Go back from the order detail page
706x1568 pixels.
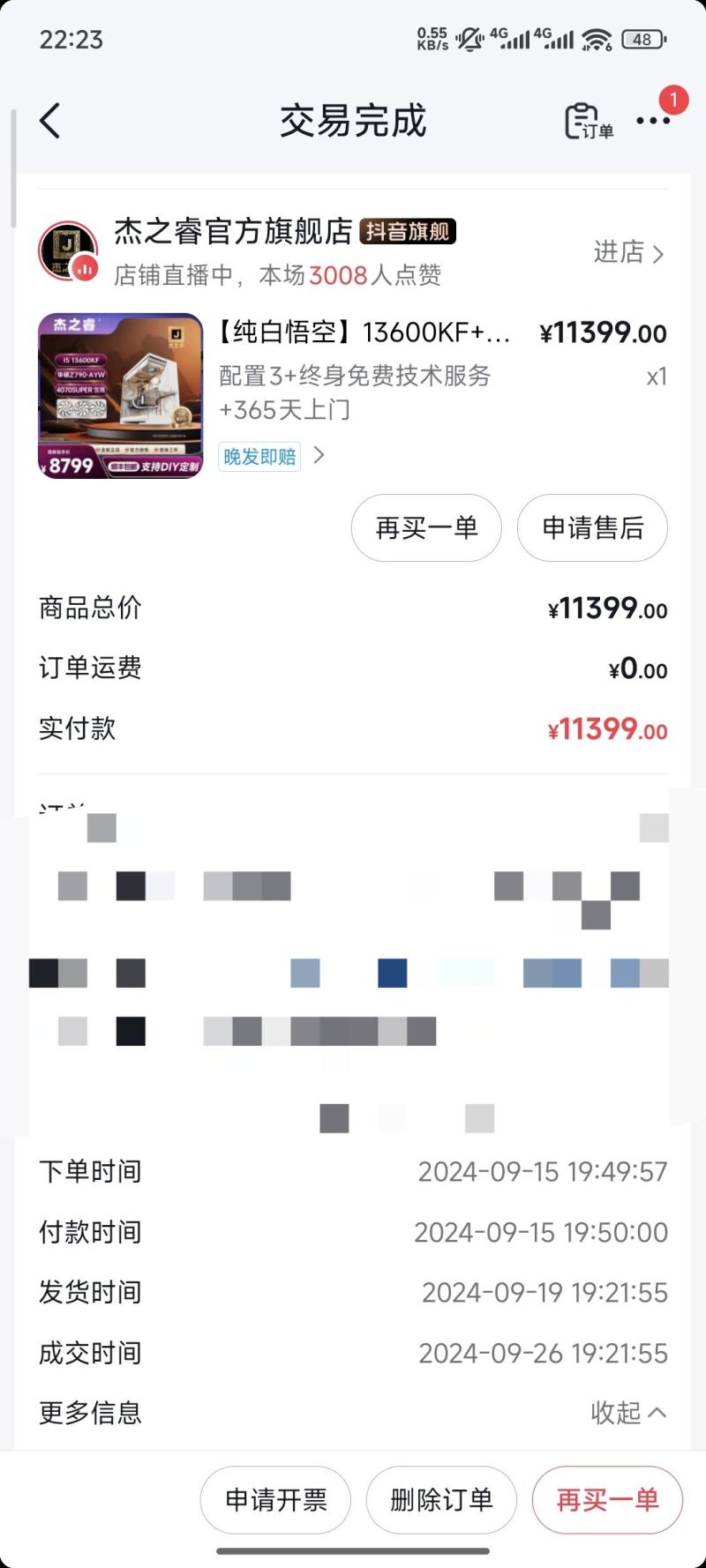50,121
